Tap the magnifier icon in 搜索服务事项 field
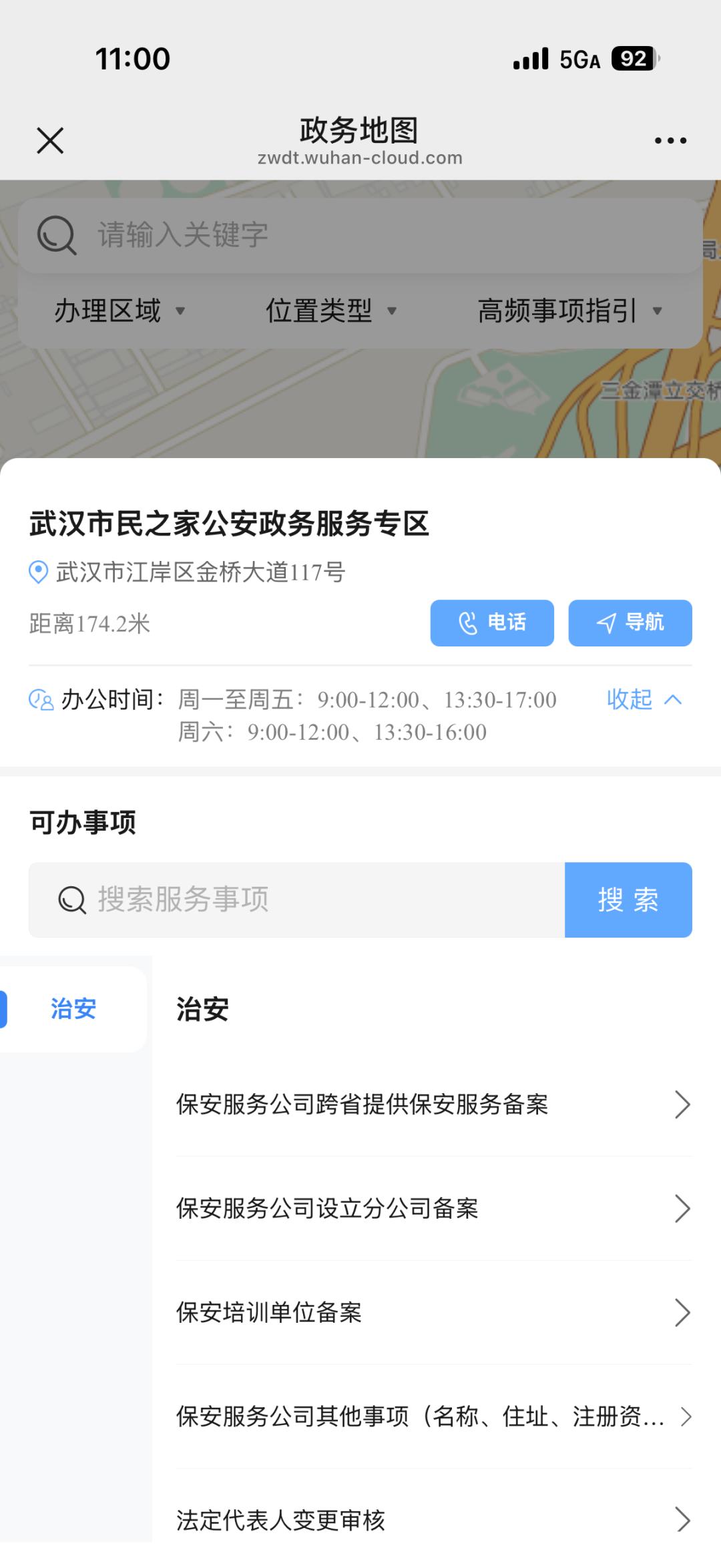The width and height of the screenshot is (721, 1568). [x=70, y=900]
